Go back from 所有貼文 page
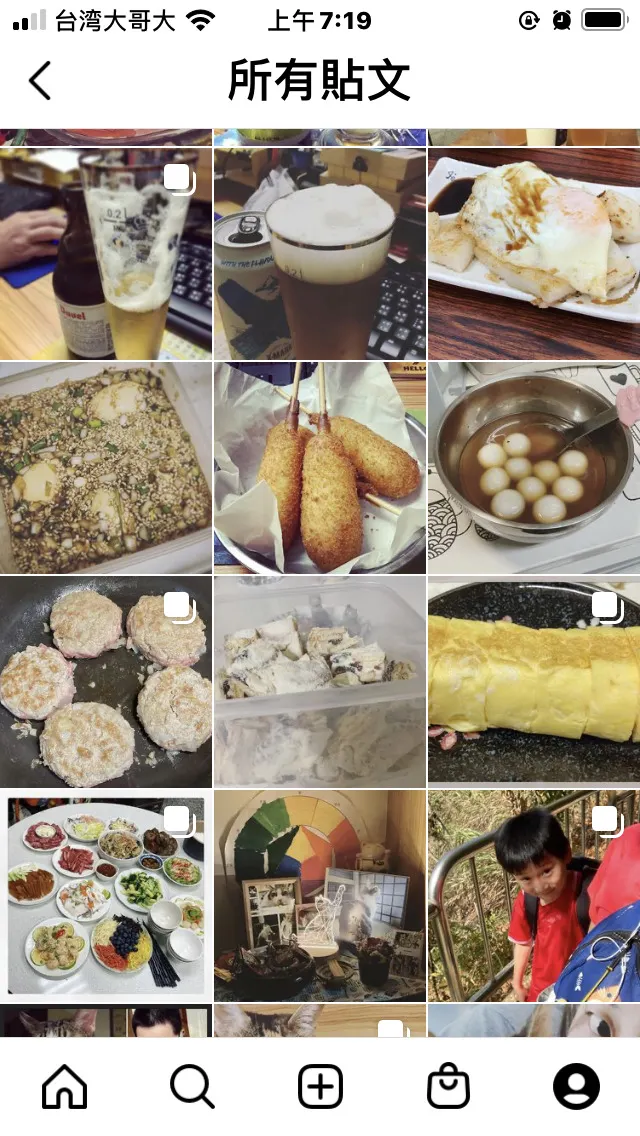The height and width of the screenshot is (1136, 640). pyautogui.click(x=40, y=81)
